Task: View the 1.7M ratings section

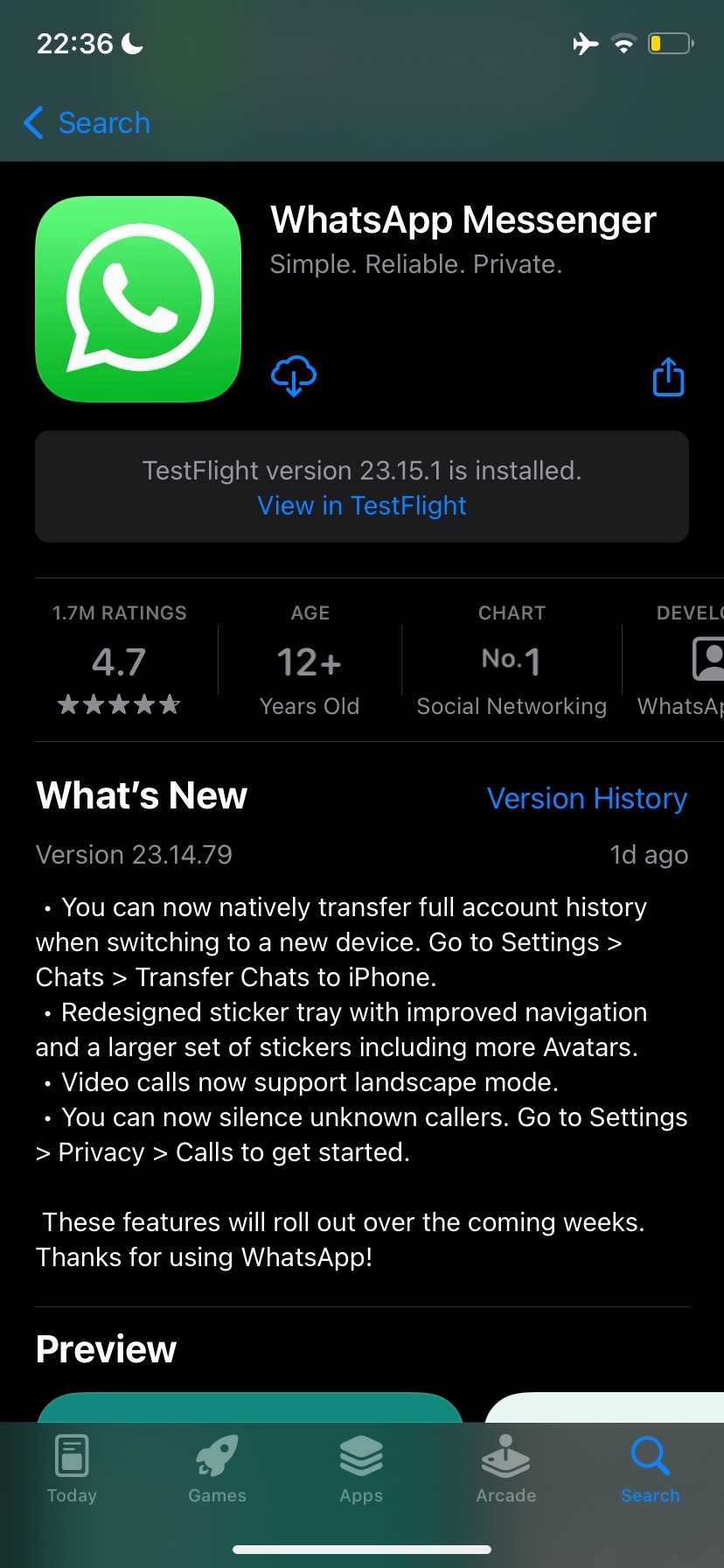Action: click(119, 662)
